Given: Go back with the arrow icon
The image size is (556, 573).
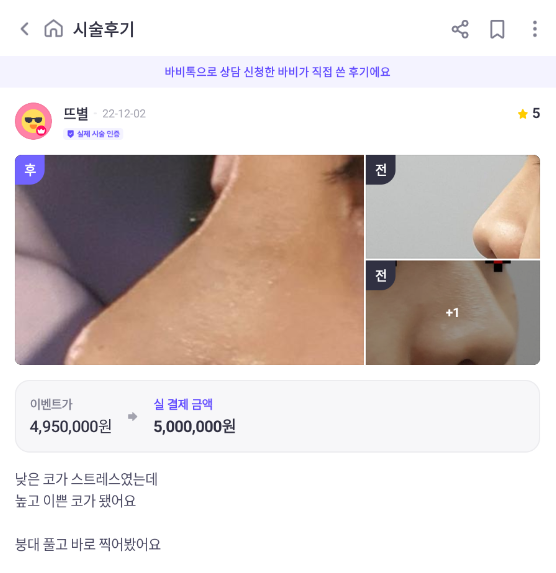Looking at the screenshot, I should [24, 29].
